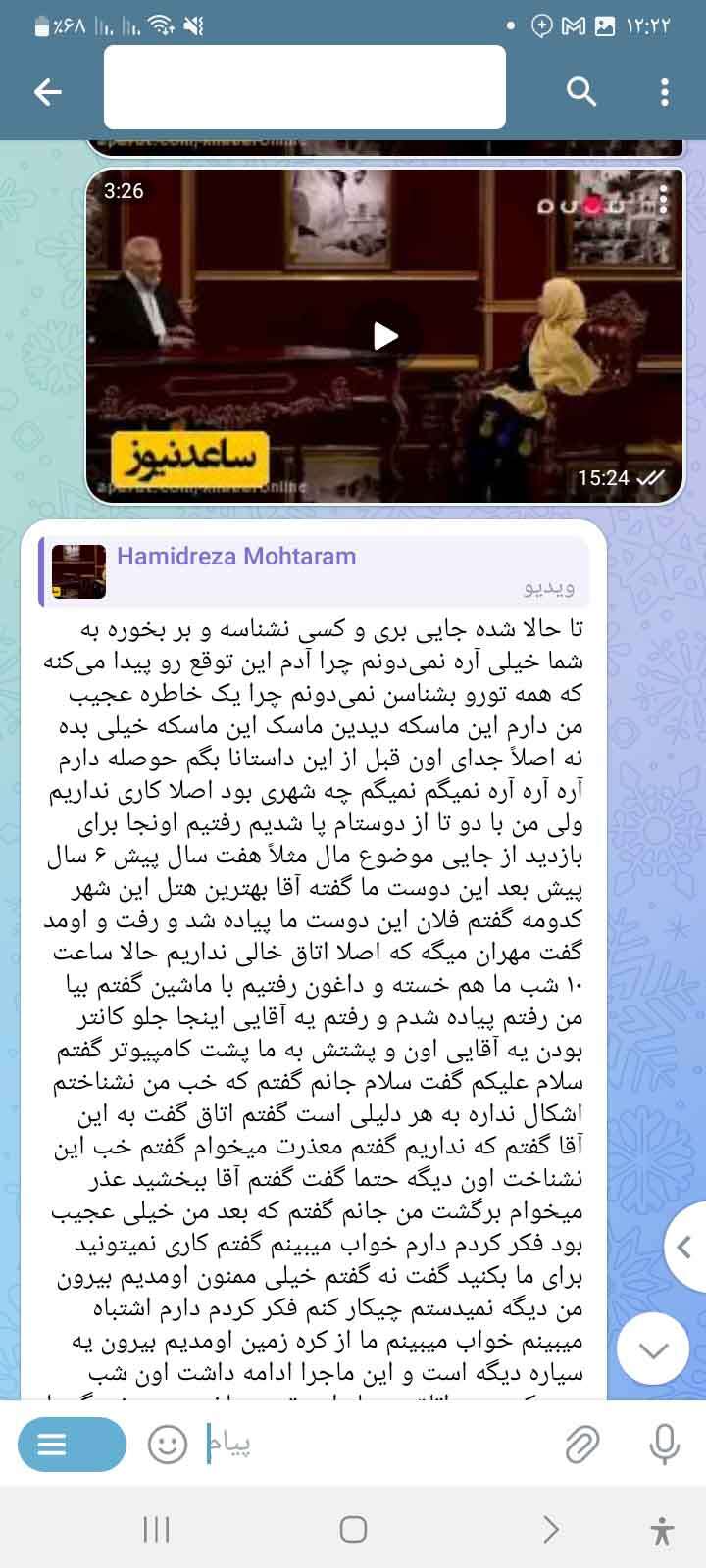Search within this chat
This screenshot has height=1568, width=706.
pyautogui.click(x=581, y=92)
